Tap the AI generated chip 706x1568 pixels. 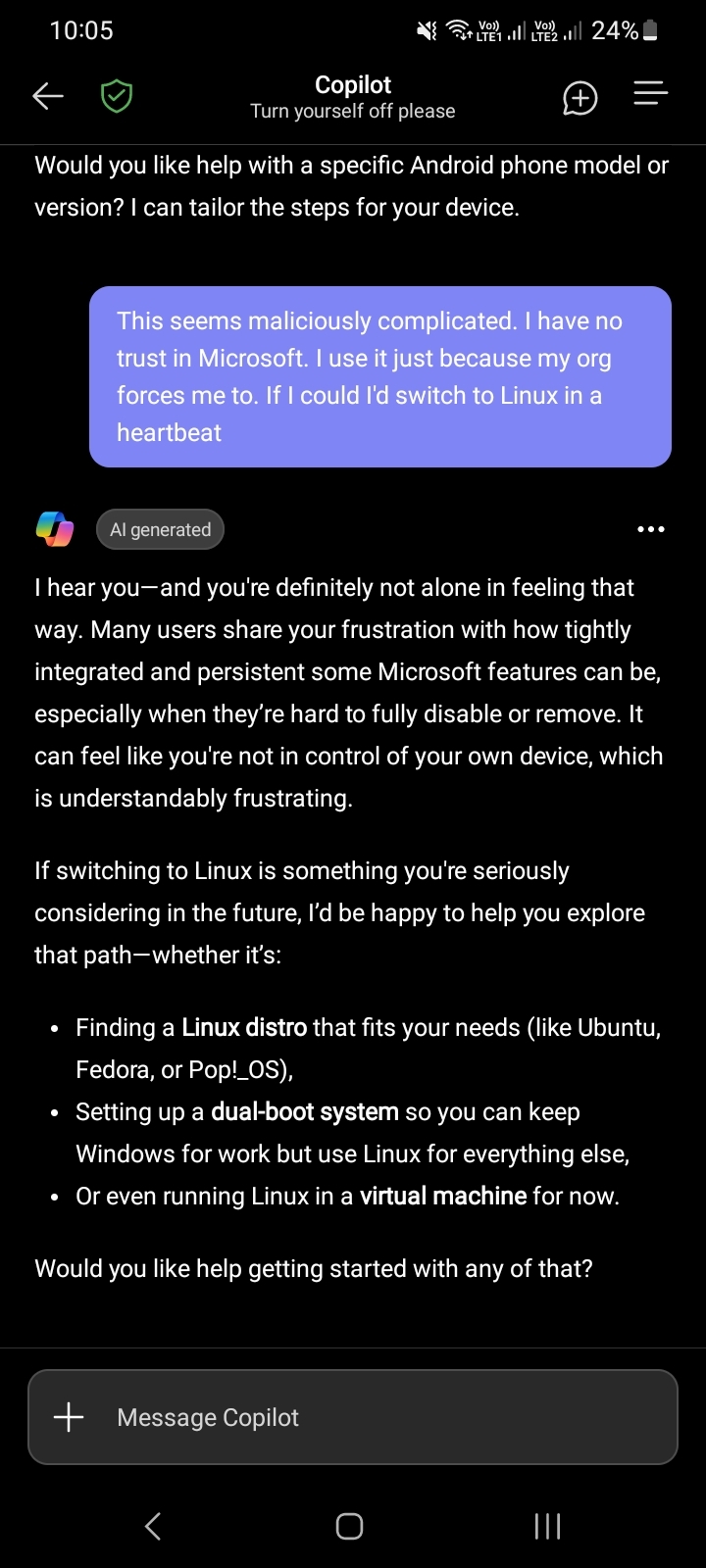click(x=161, y=529)
